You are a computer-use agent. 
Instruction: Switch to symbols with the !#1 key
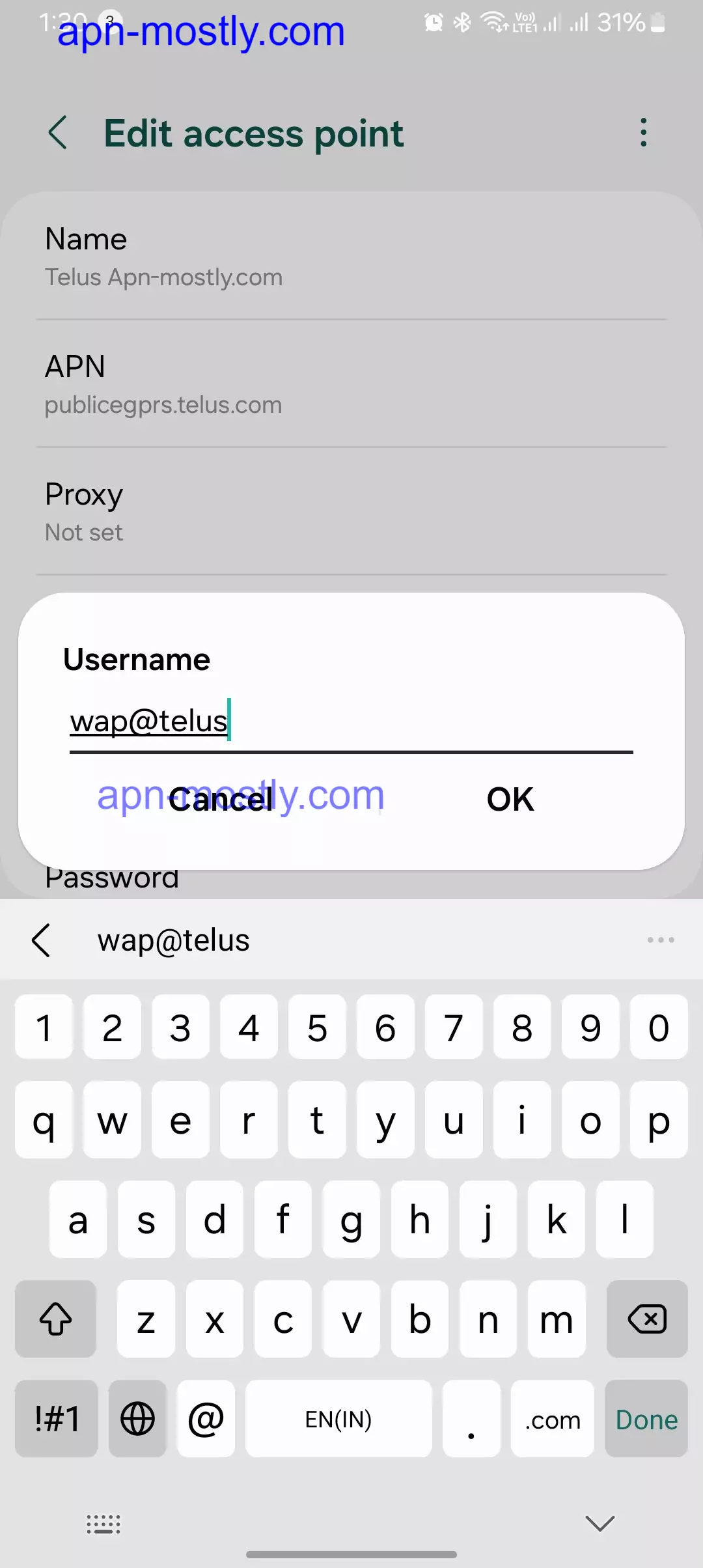click(57, 1420)
